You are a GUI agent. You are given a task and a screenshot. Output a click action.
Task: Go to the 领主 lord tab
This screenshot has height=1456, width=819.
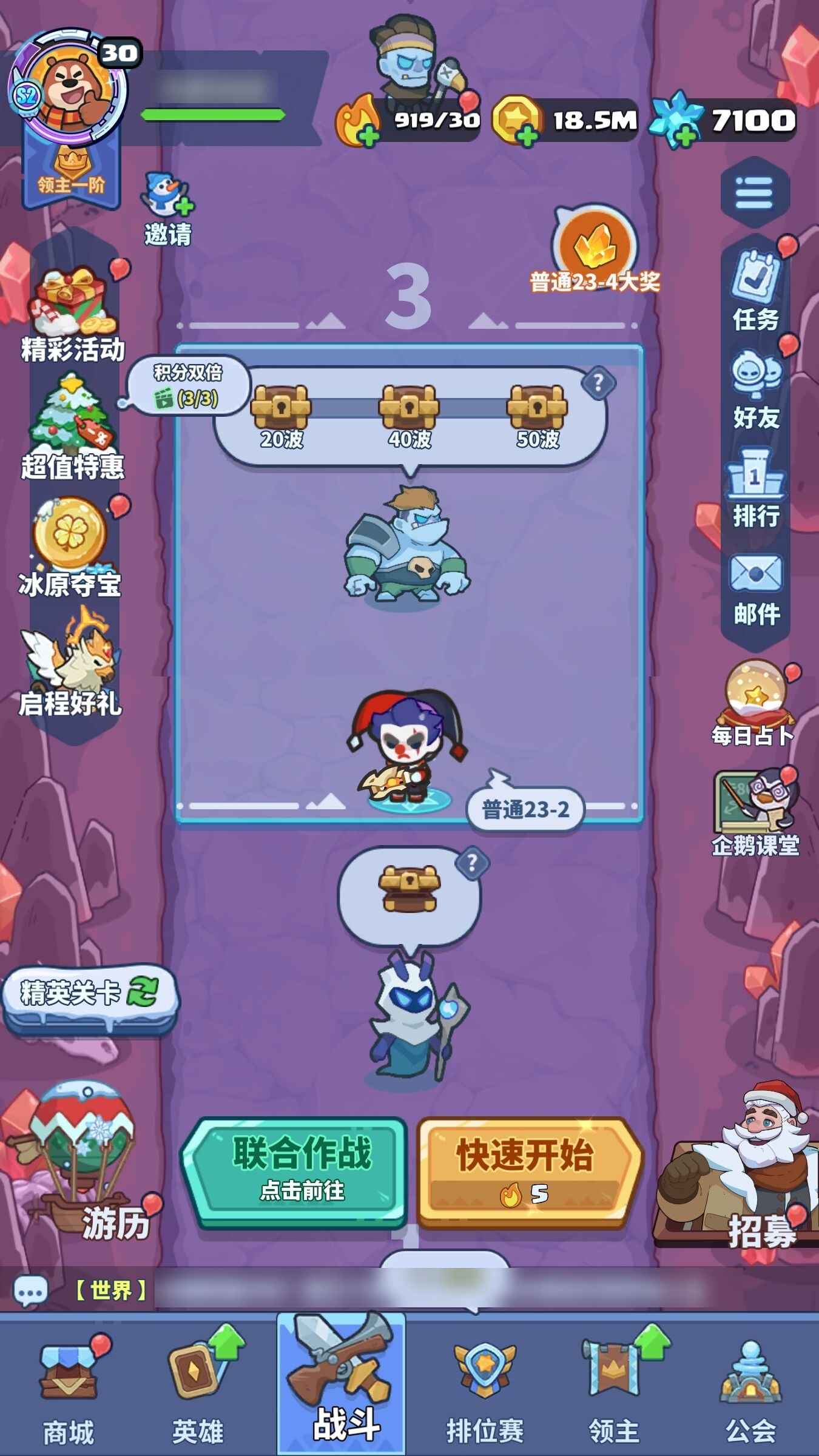click(x=614, y=1389)
